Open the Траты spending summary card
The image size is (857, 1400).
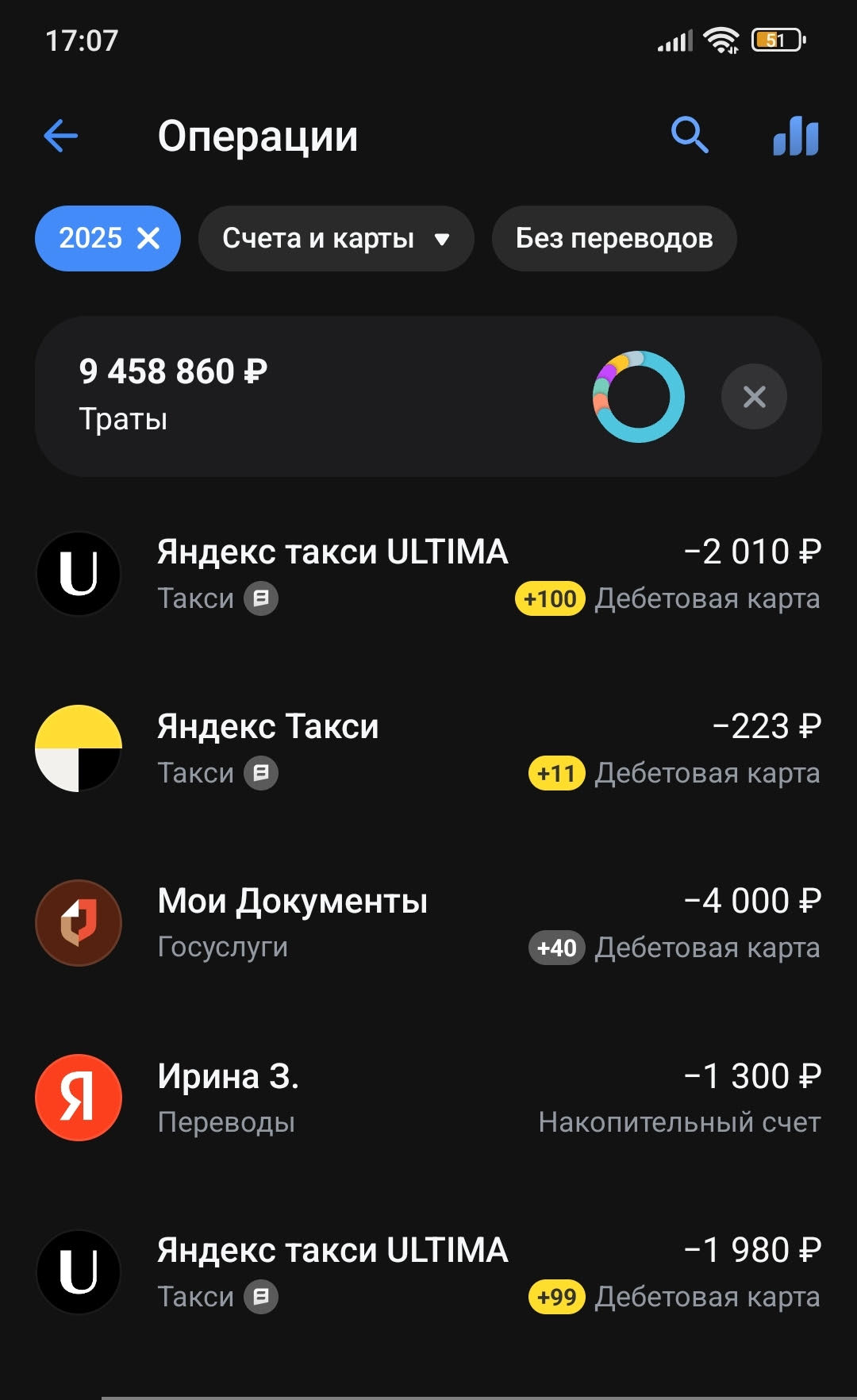click(317, 395)
